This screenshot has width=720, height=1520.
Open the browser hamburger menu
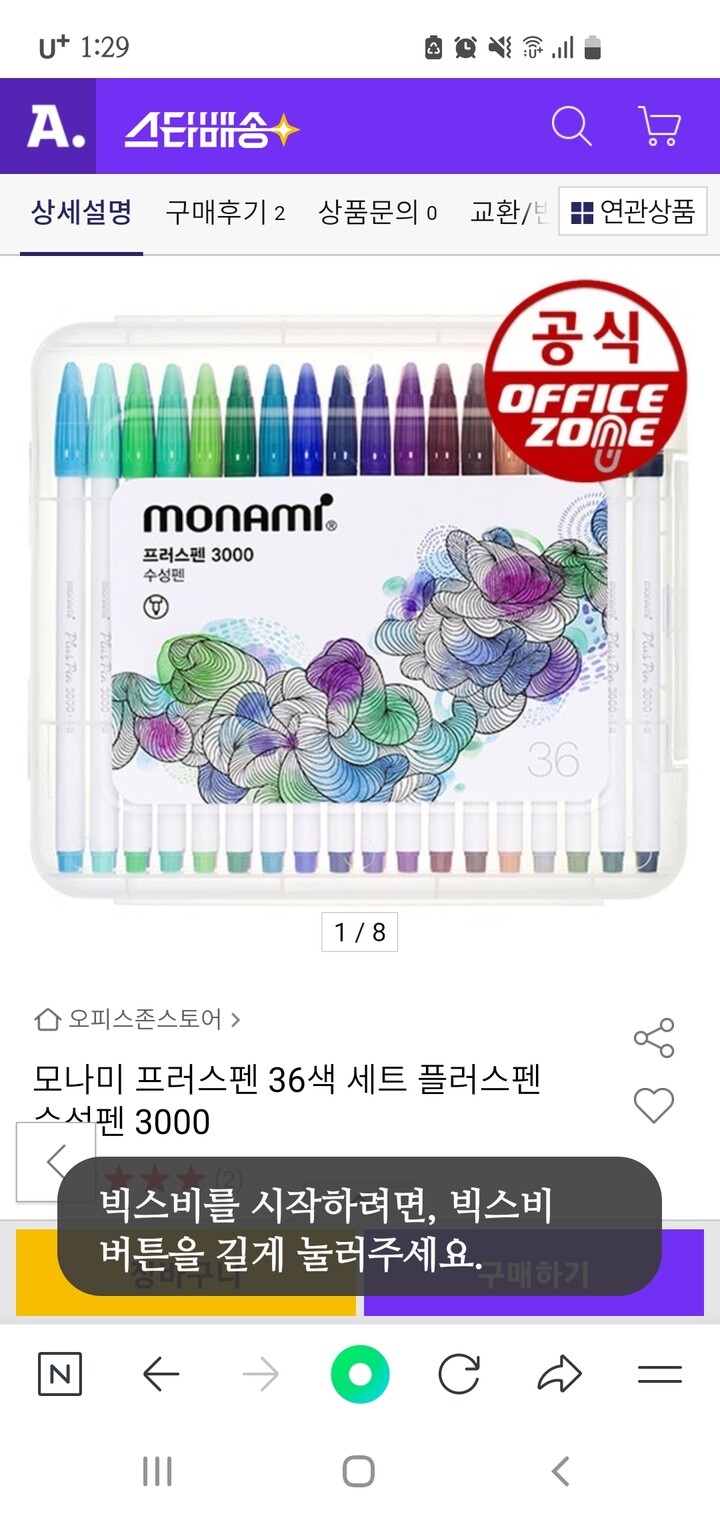(x=659, y=1375)
